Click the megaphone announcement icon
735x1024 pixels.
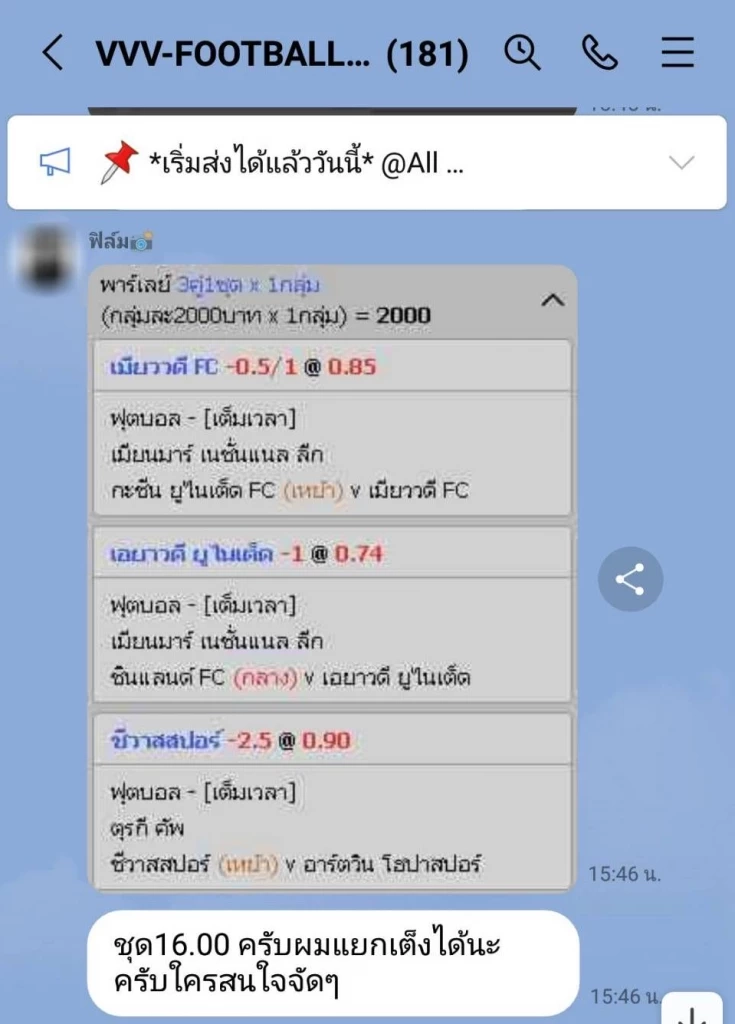pos(57,161)
